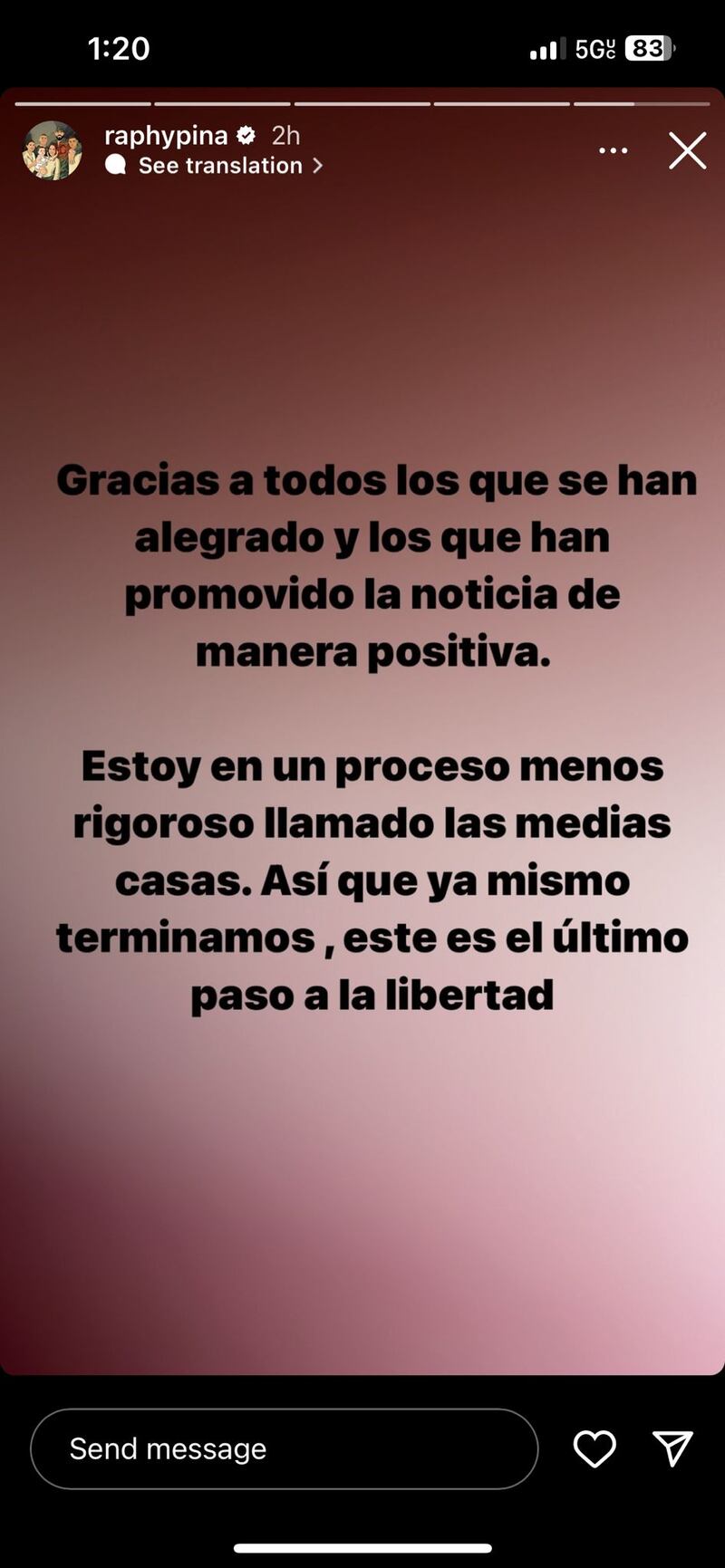The image size is (725, 1568).
Task: Open raphypina's profile picture
Action: click(x=53, y=150)
